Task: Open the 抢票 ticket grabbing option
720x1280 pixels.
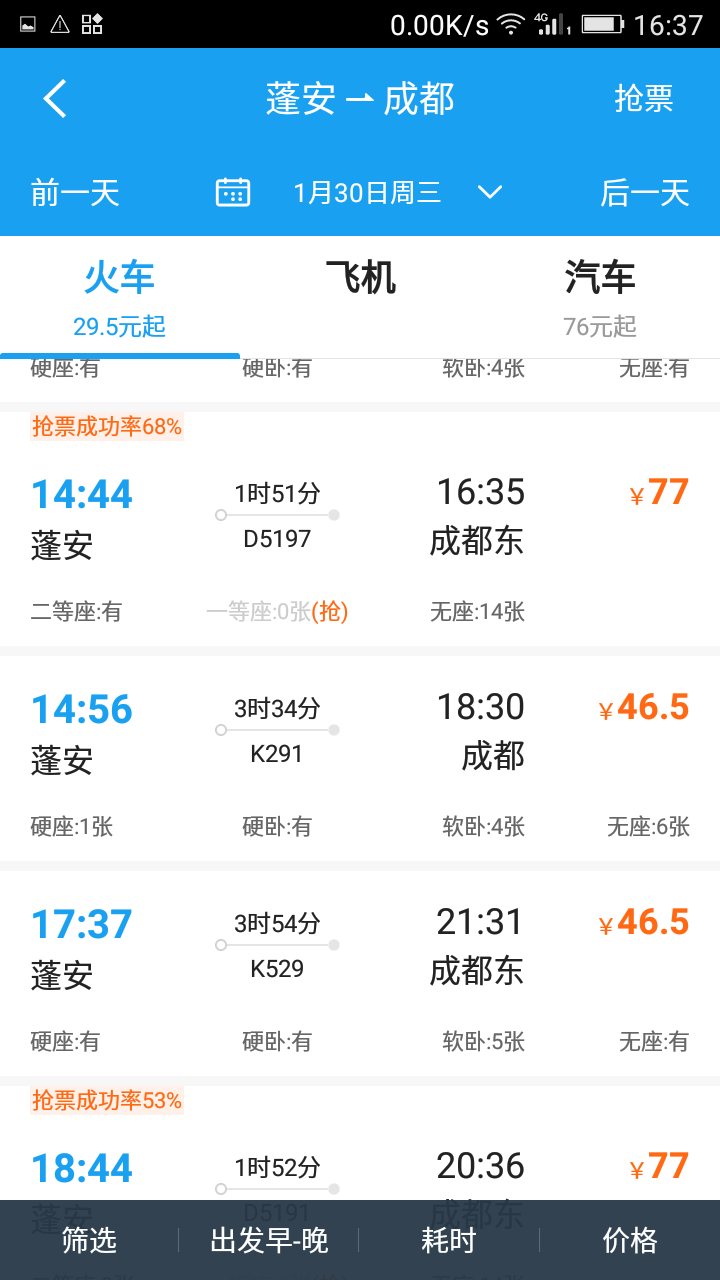Action: pyautogui.click(x=643, y=99)
